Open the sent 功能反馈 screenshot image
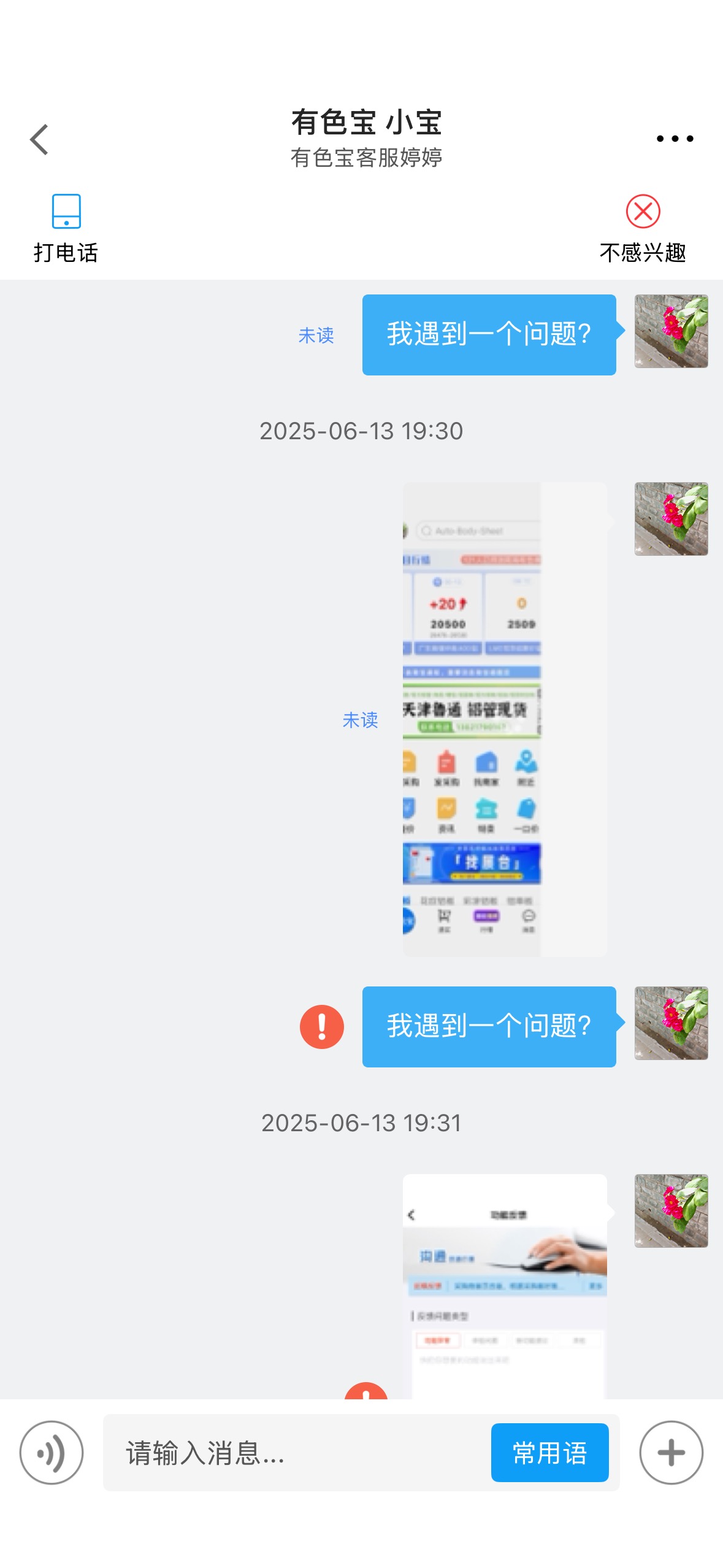The image size is (723, 1568). pyautogui.click(x=504, y=1286)
